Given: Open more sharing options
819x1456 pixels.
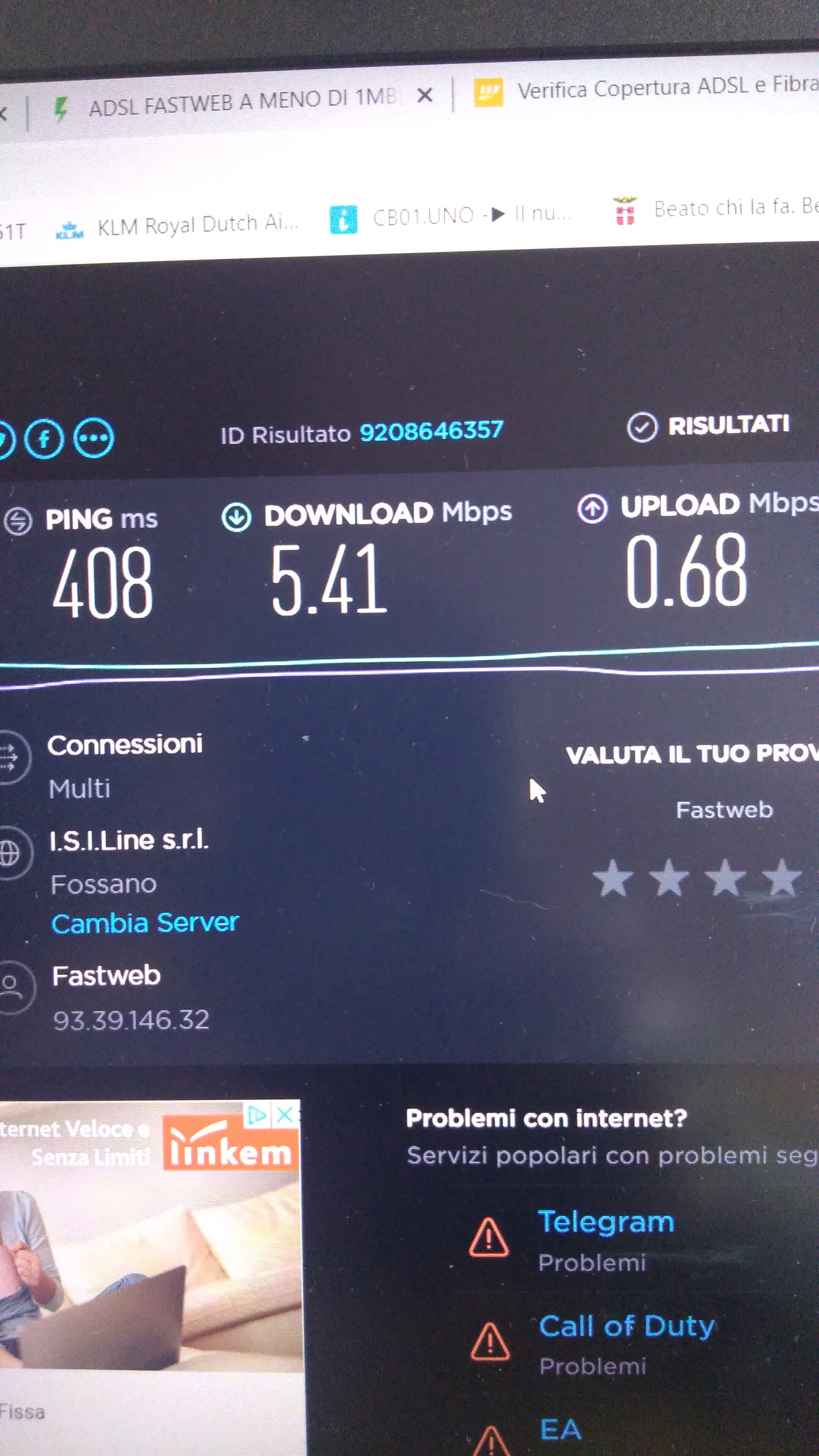Looking at the screenshot, I should (x=94, y=437).
